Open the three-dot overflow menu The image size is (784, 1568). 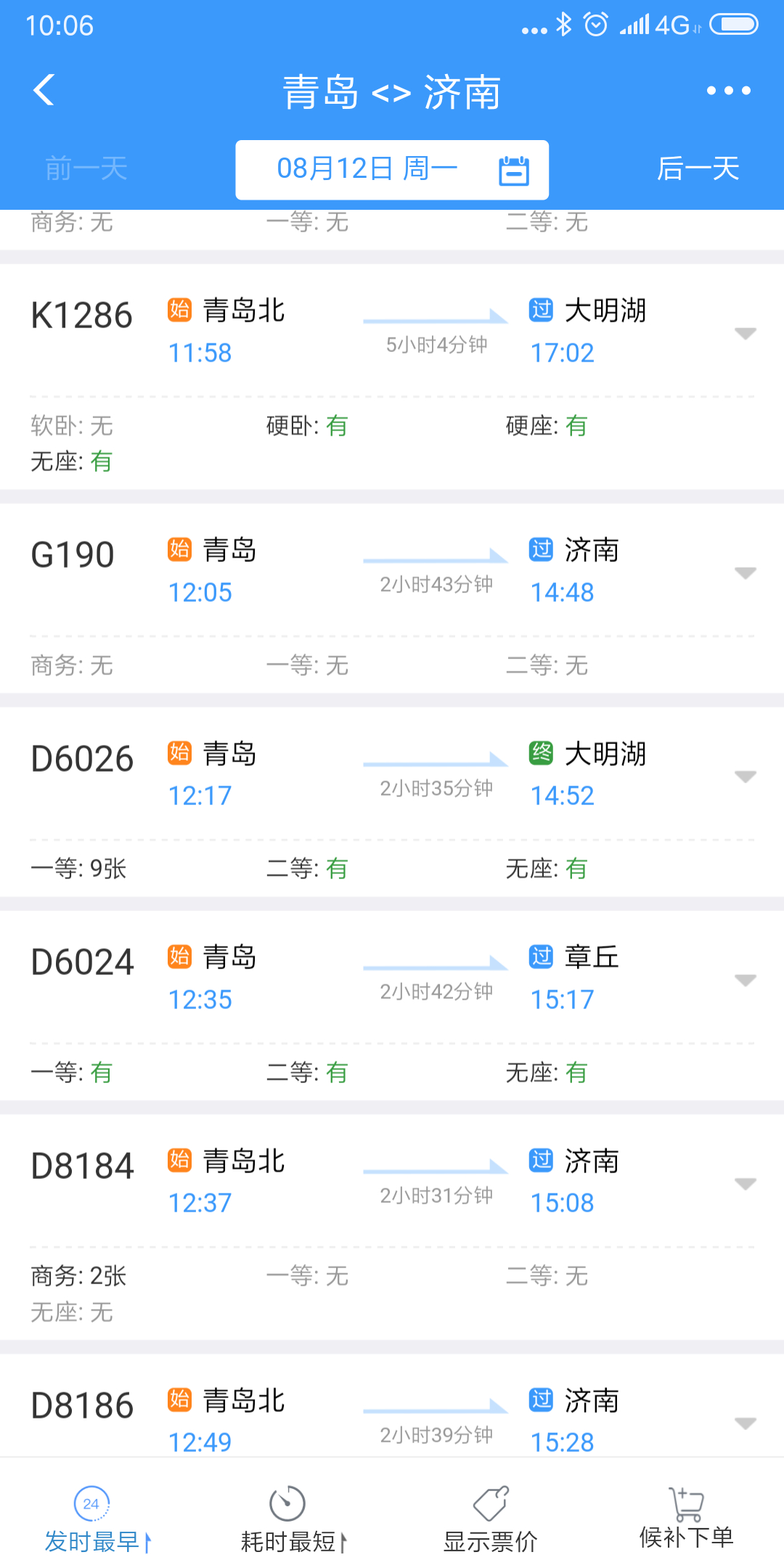(x=728, y=91)
